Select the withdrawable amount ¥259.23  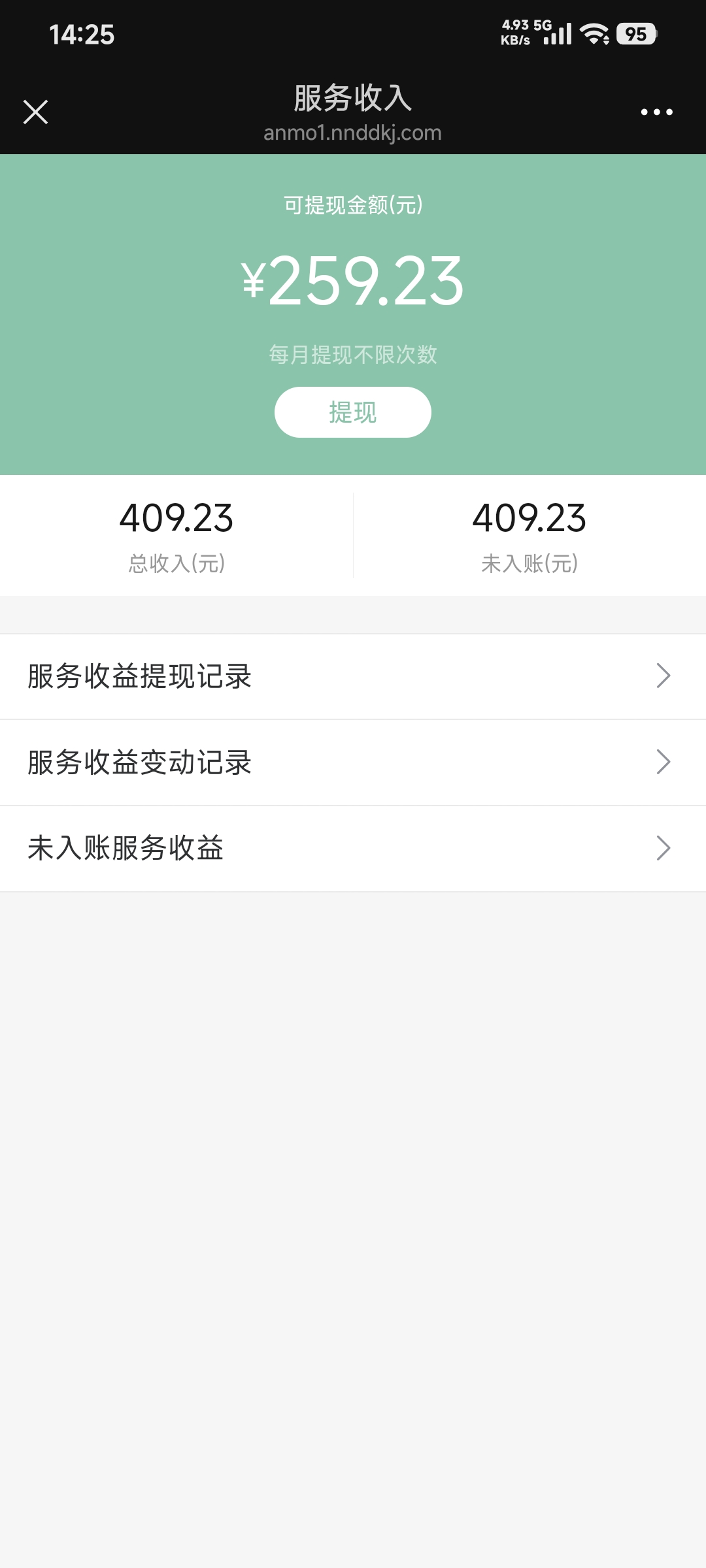click(x=352, y=281)
